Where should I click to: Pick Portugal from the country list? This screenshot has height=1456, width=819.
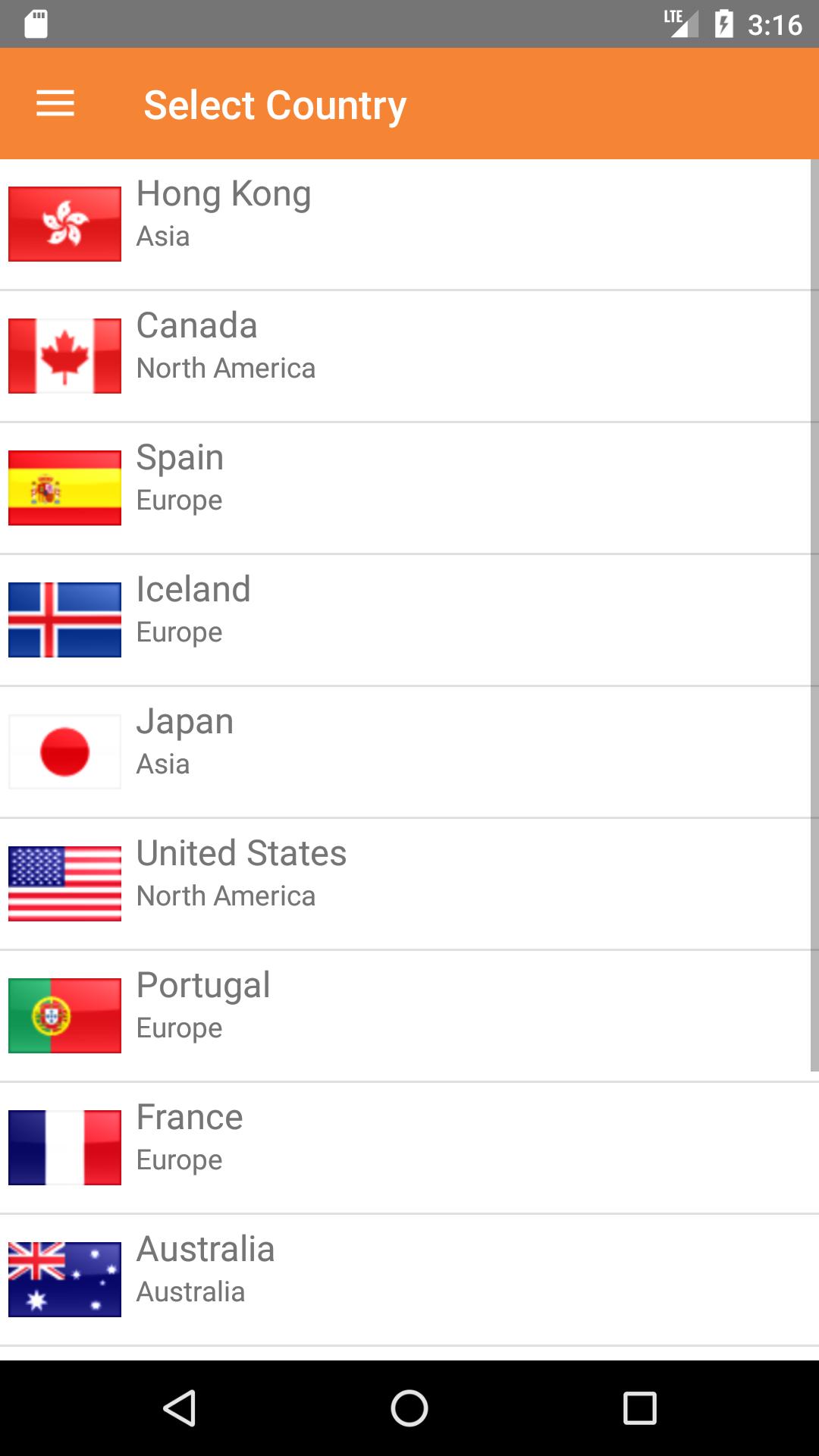(409, 1015)
